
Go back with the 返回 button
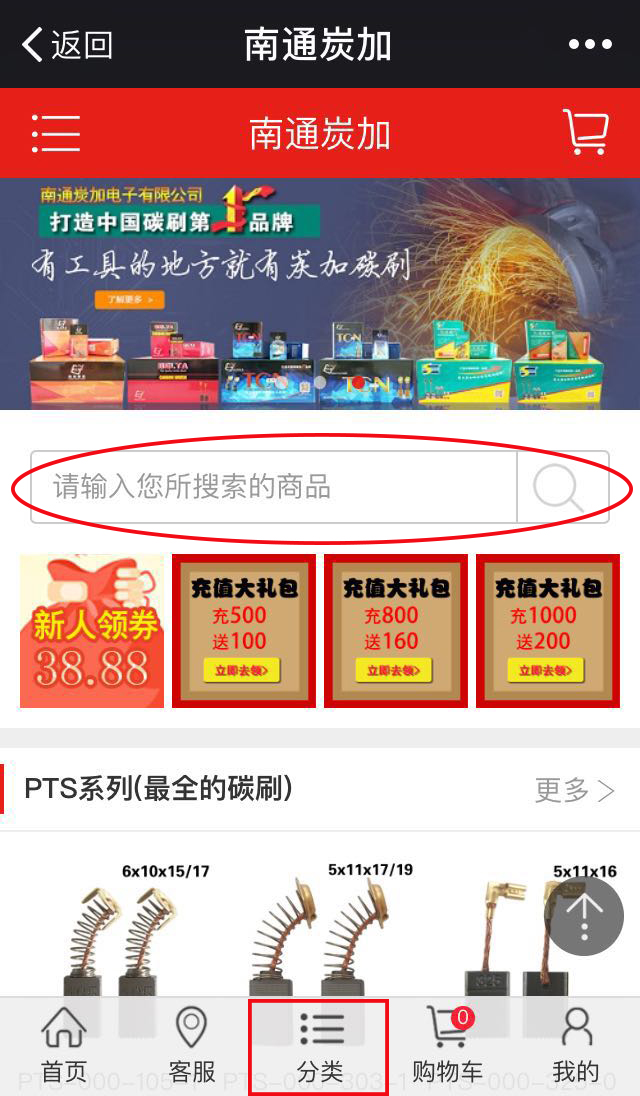tap(68, 45)
